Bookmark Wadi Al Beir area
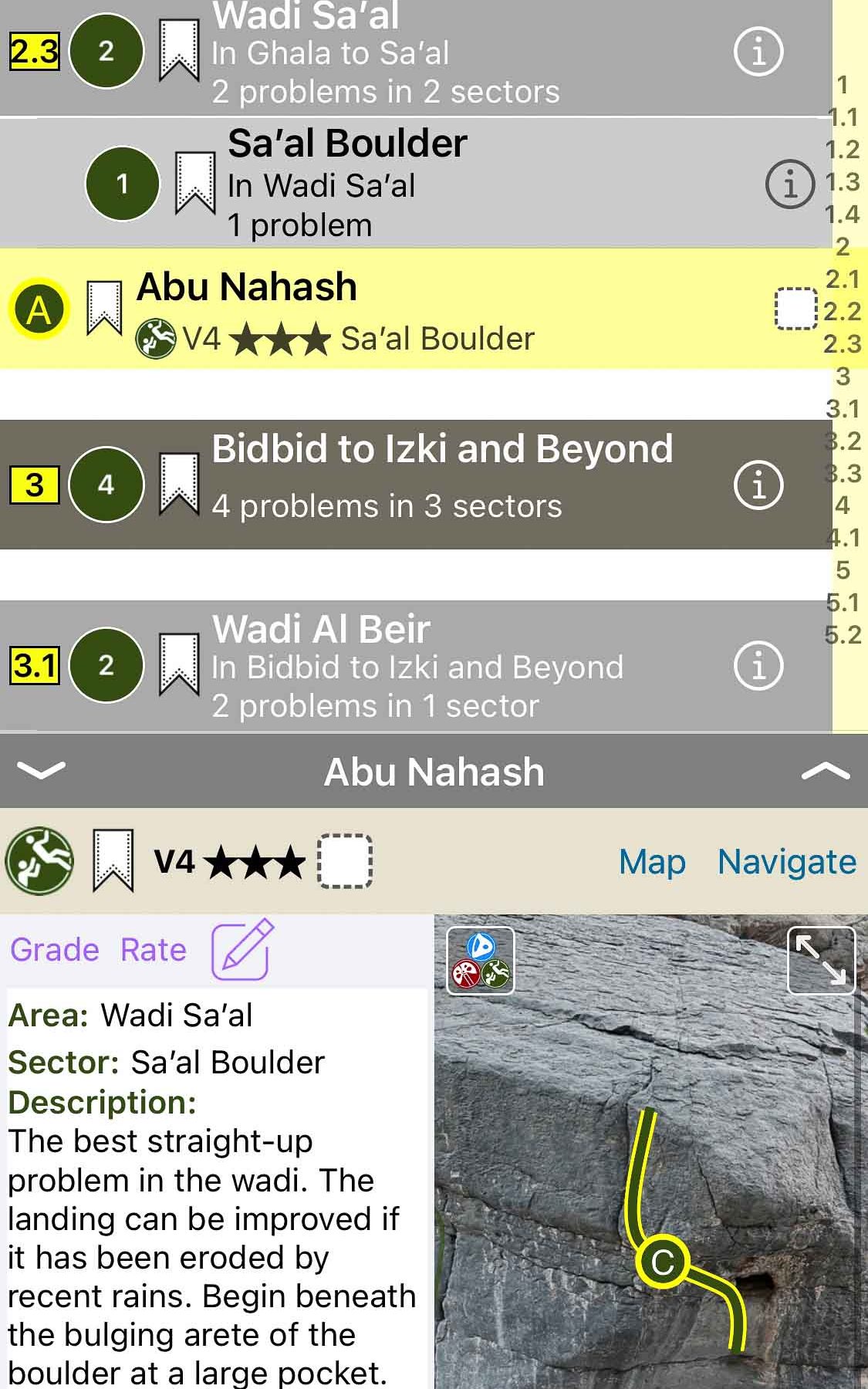This screenshot has height=1389, width=868. (x=178, y=664)
